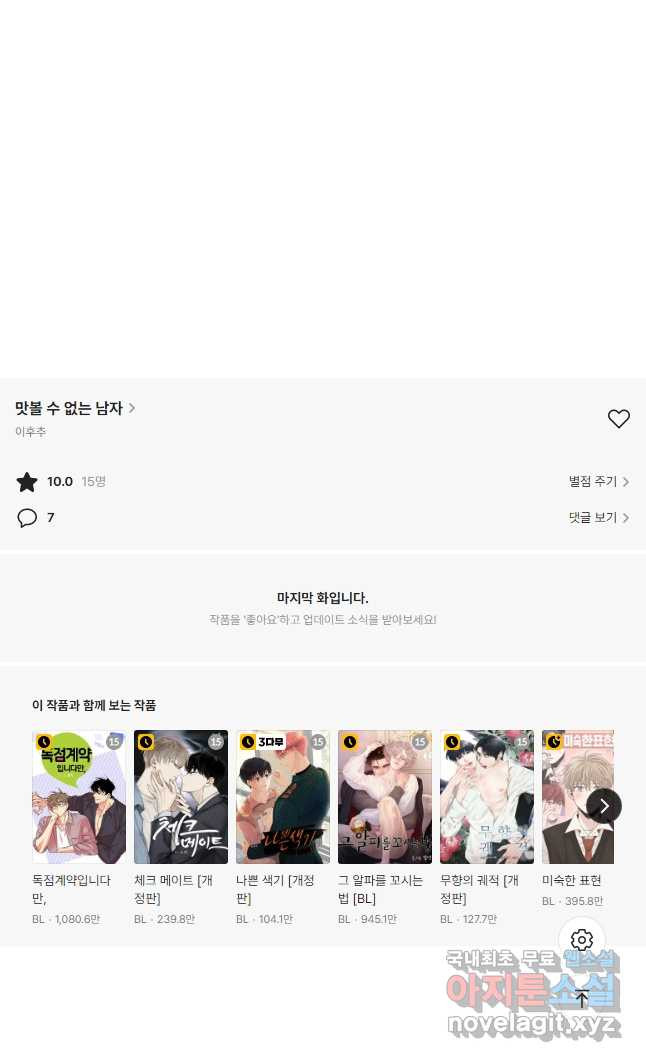This screenshot has height=1062, width=646.
Task: Show next recommended works with arrow
Action: (x=604, y=806)
